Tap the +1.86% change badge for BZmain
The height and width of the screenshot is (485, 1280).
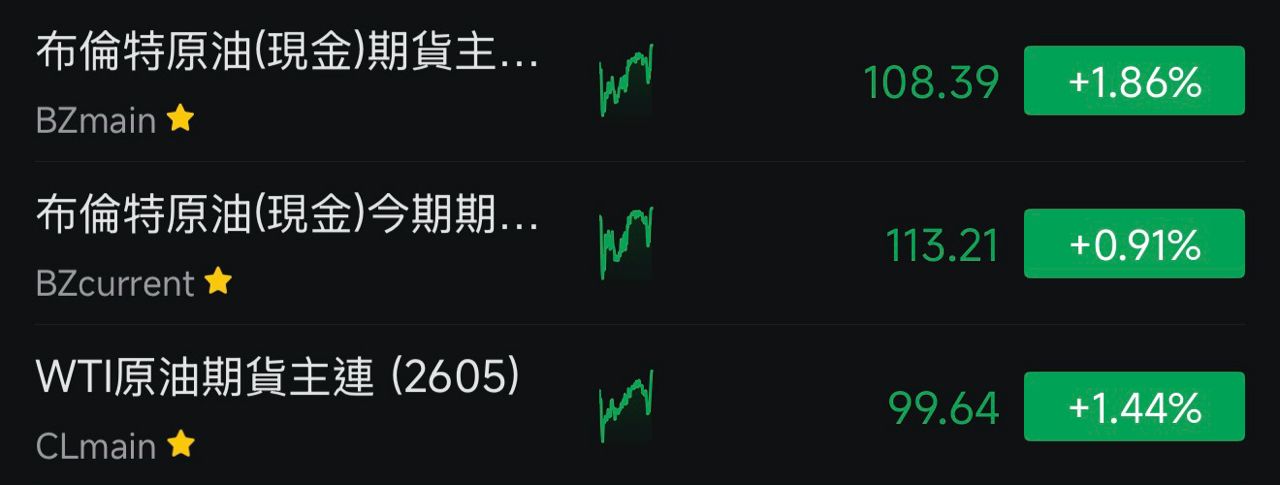1134,81
